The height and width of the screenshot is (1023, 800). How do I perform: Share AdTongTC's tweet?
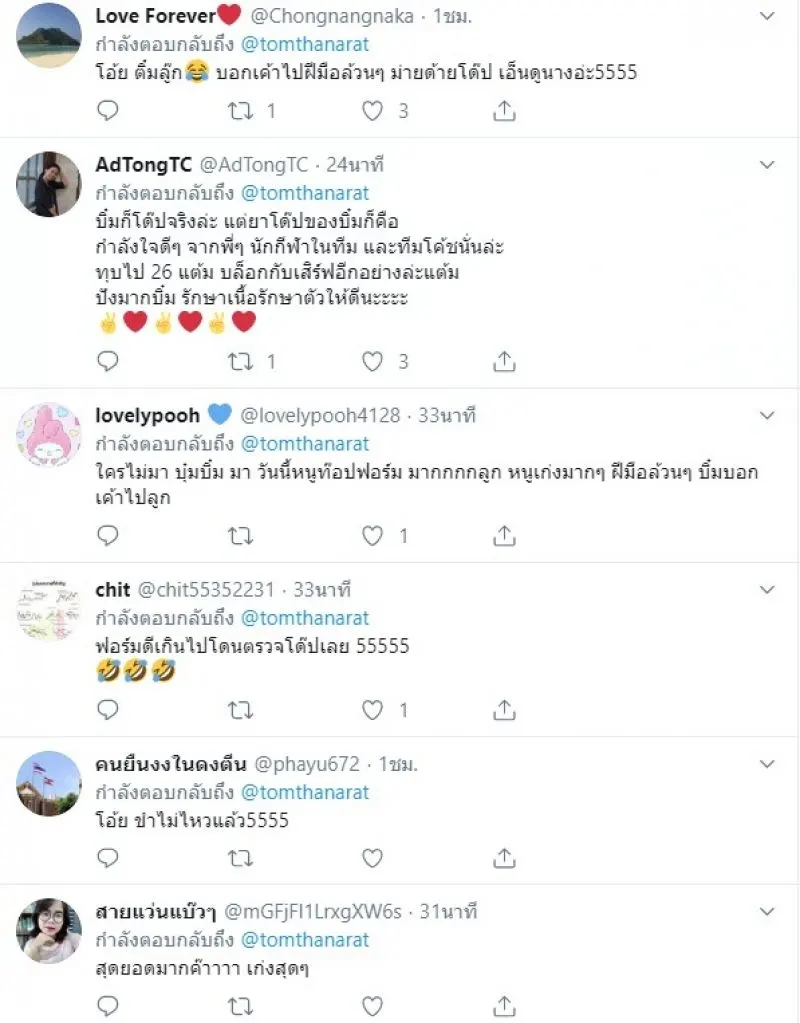(x=505, y=361)
